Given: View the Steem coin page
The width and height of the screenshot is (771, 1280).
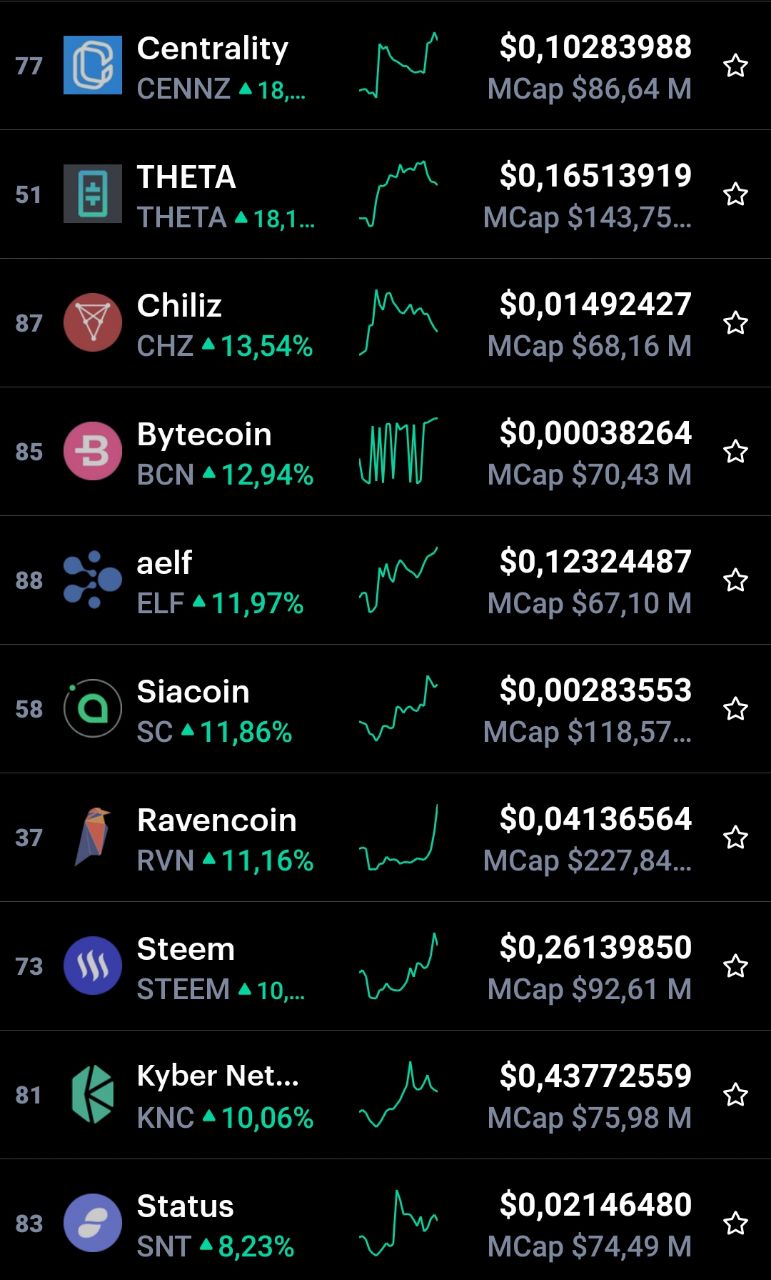Looking at the screenshot, I should tap(385, 966).
